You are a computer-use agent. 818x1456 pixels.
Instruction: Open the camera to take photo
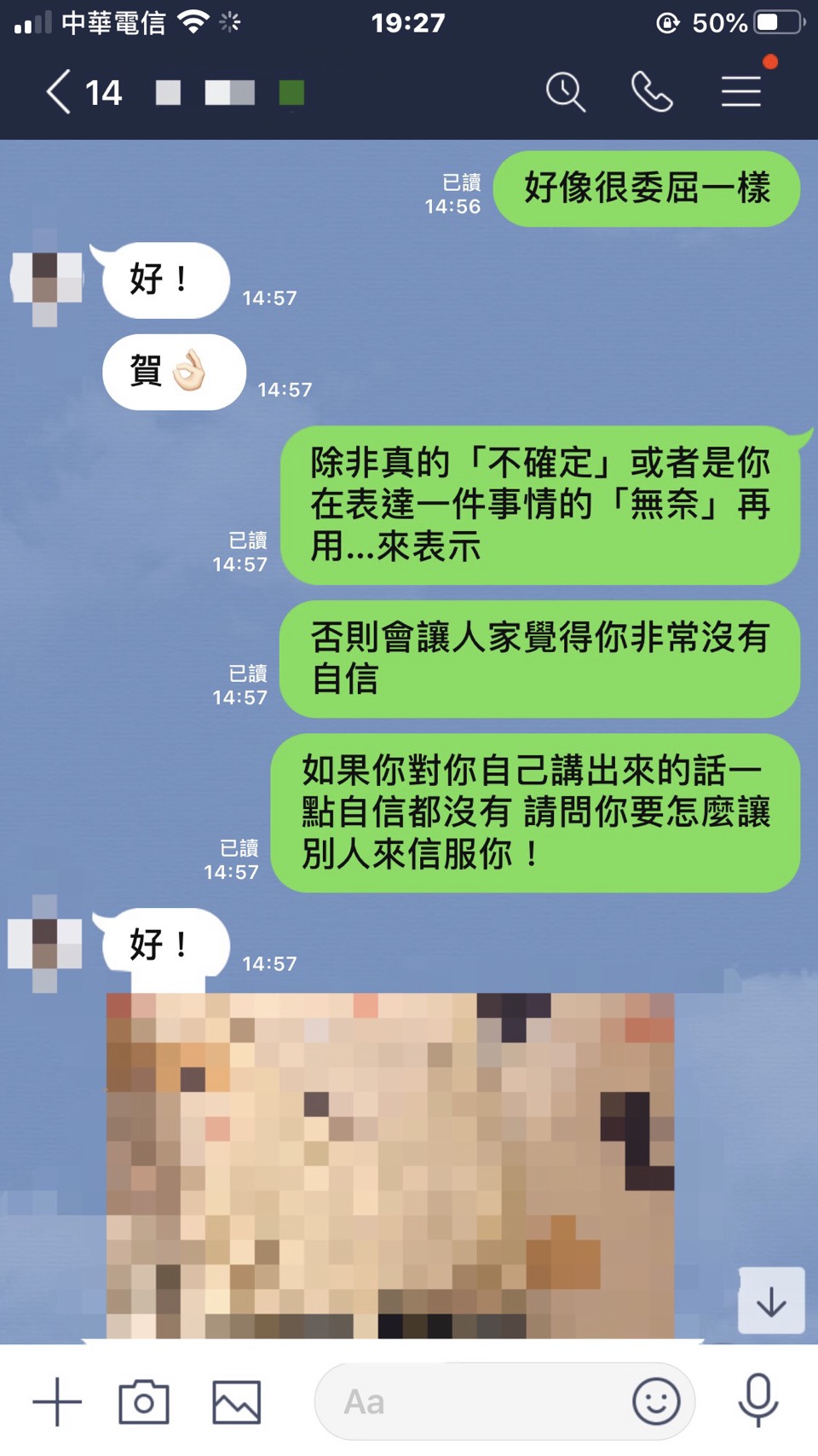click(x=144, y=1401)
